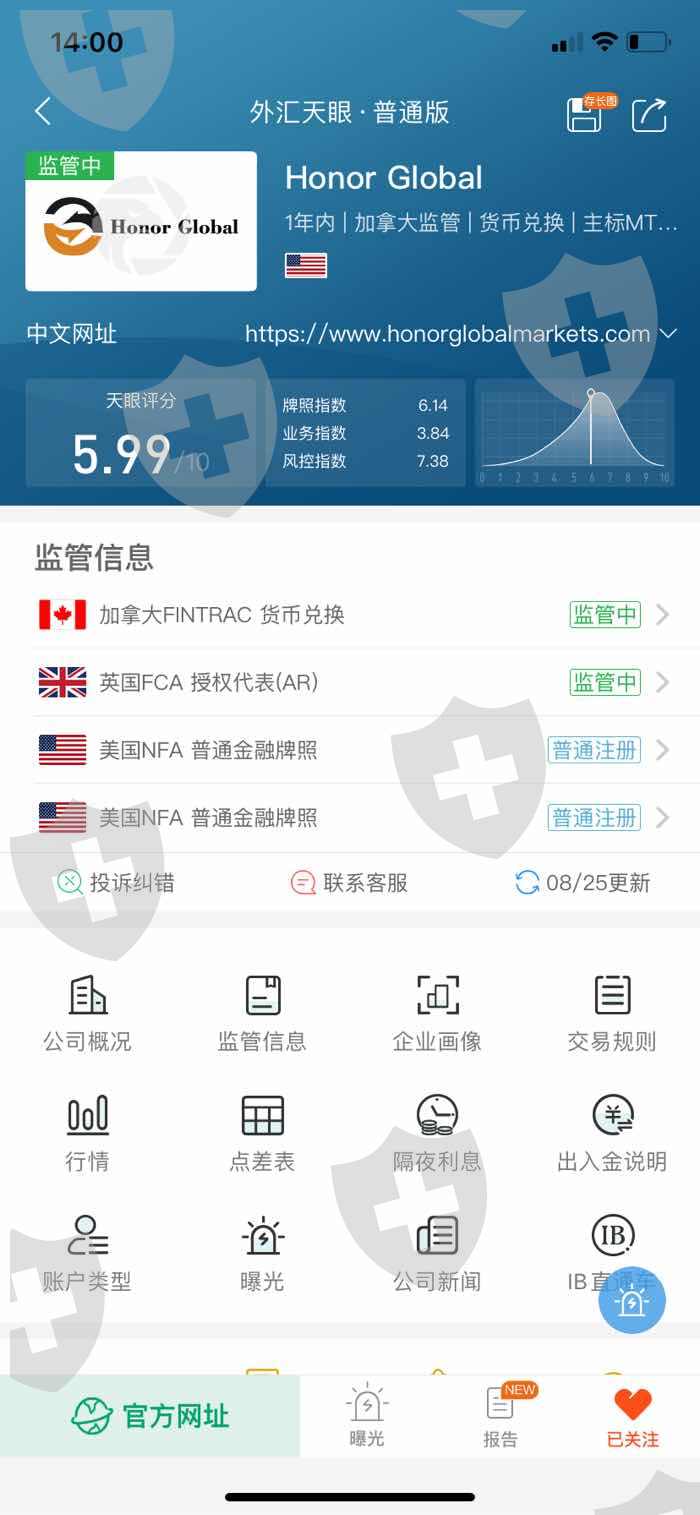Tap 投诉纠错 to report an error
This screenshot has height=1515, width=700.
115,882
